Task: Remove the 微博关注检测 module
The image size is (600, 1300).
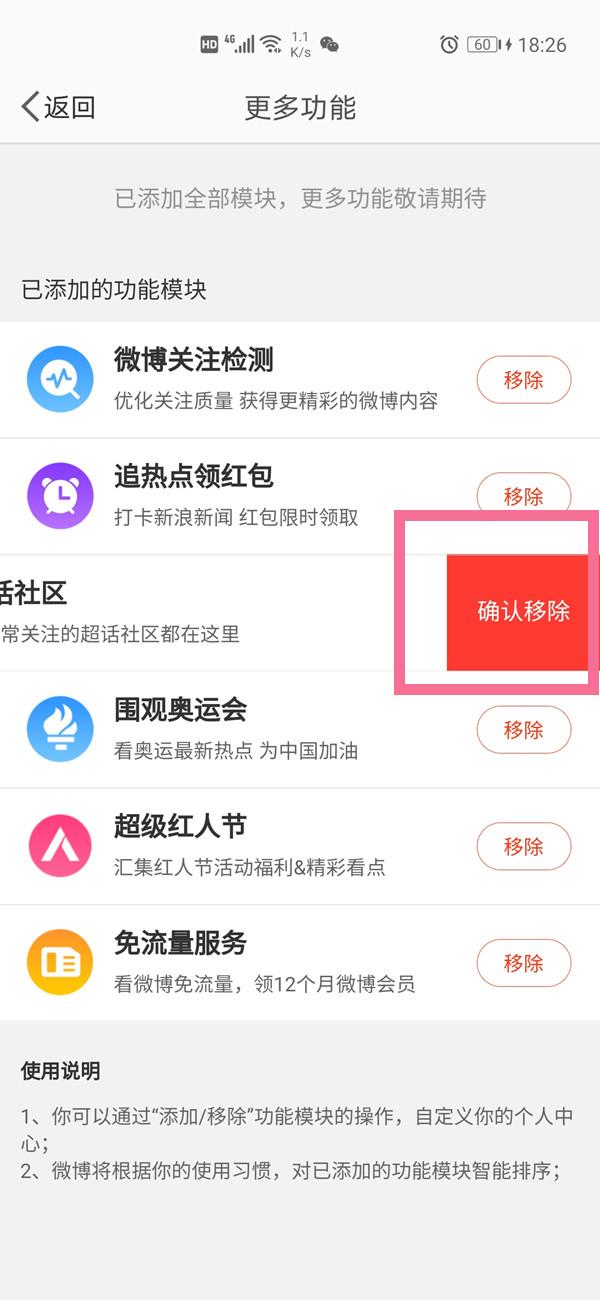Action: point(523,380)
